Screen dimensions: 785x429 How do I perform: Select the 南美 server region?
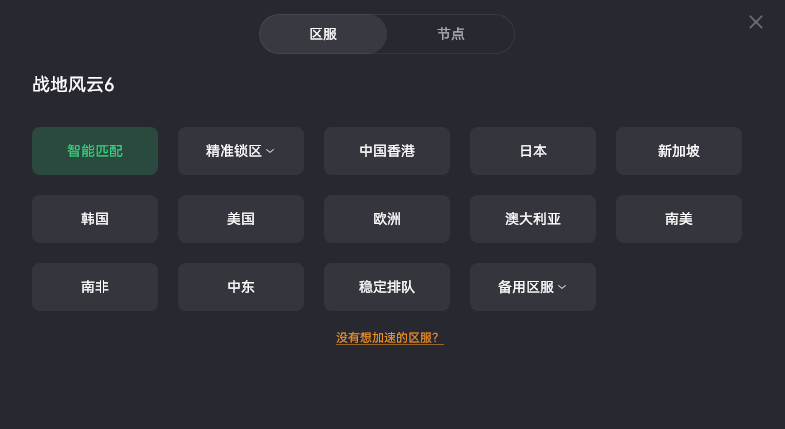point(679,219)
